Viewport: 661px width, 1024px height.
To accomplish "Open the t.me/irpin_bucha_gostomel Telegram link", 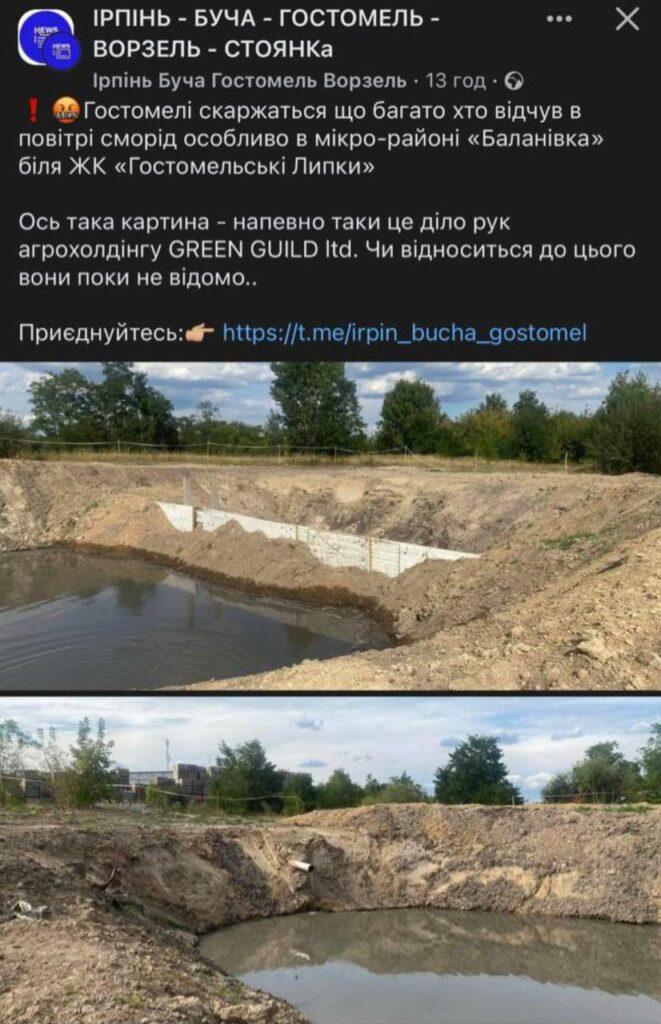I will point(404,333).
